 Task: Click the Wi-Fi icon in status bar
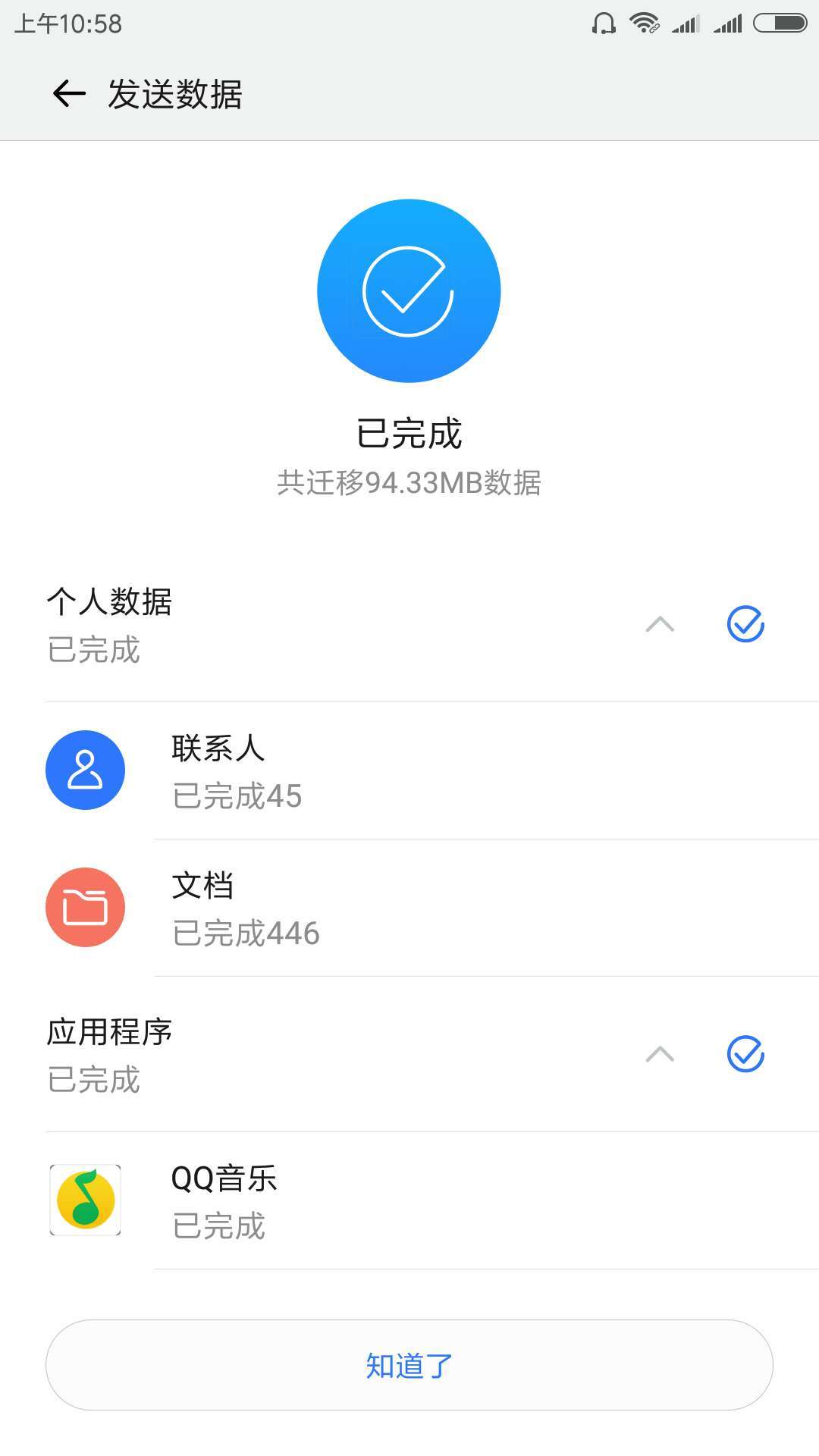tap(643, 23)
